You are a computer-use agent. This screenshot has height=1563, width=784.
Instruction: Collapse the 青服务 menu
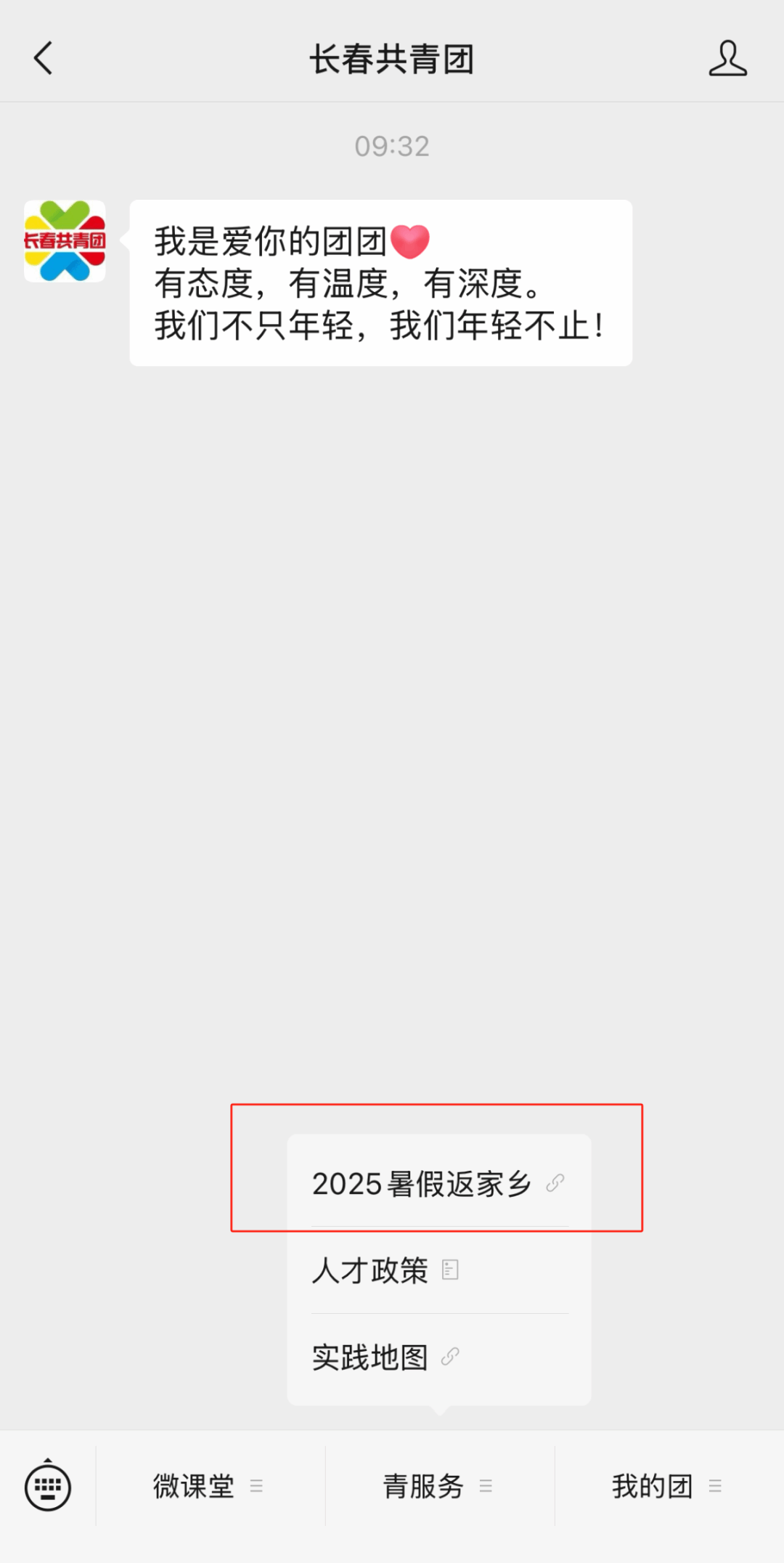[x=439, y=1486]
